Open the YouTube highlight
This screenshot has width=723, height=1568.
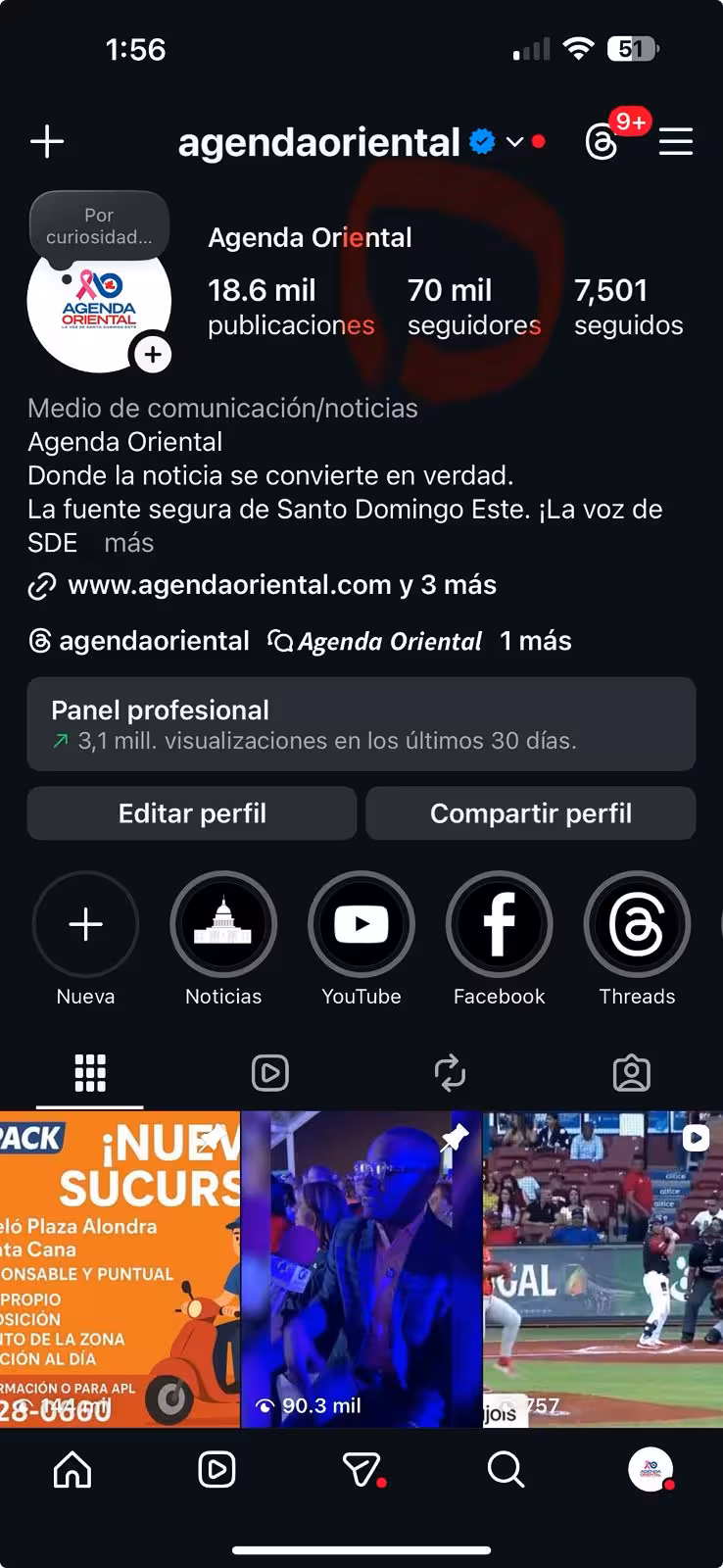(361, 924)
